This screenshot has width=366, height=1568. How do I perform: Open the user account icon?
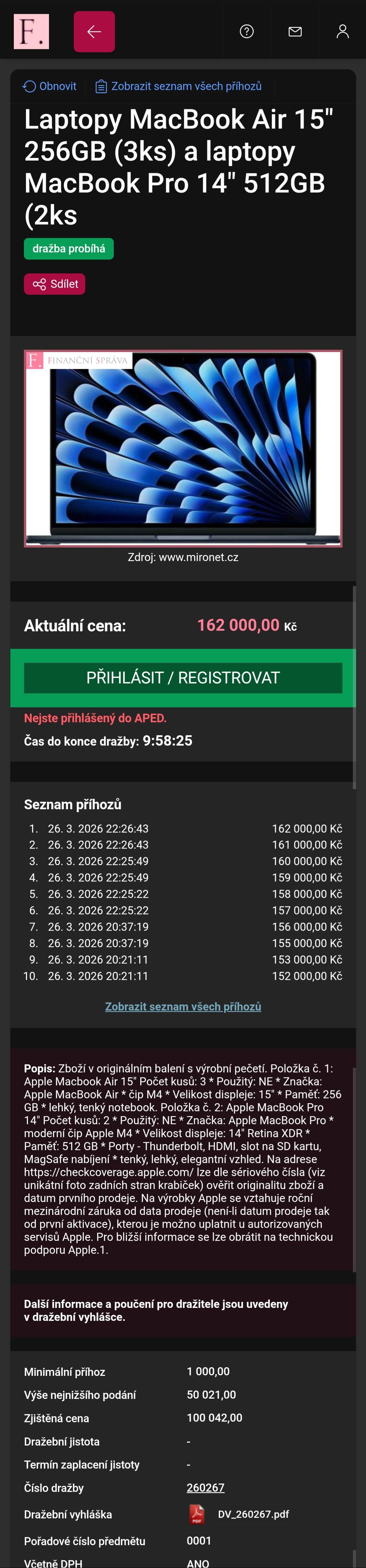(x=342, y=32)
